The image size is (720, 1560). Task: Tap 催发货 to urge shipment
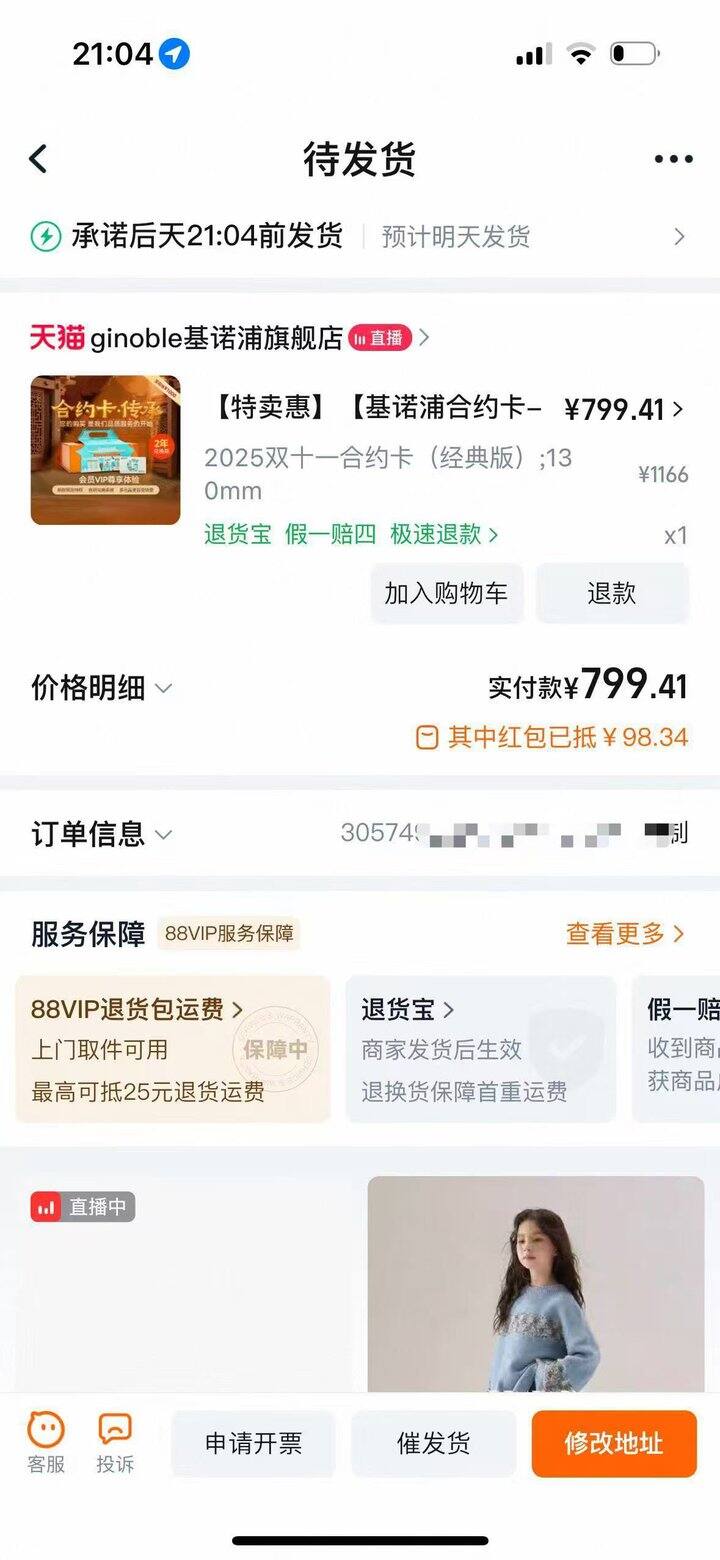[x=433, y=1443]
